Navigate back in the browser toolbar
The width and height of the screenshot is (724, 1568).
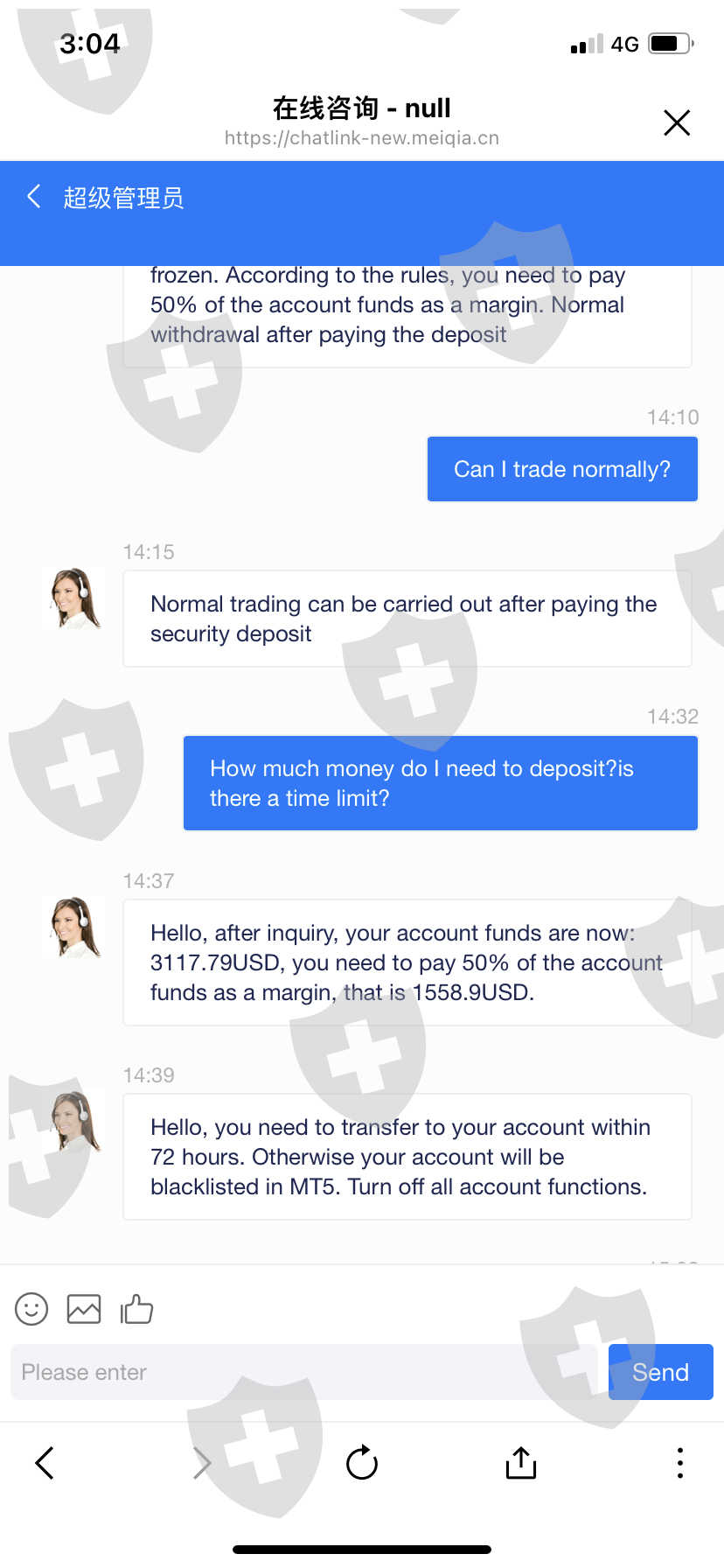click(x=45, y=1463)
